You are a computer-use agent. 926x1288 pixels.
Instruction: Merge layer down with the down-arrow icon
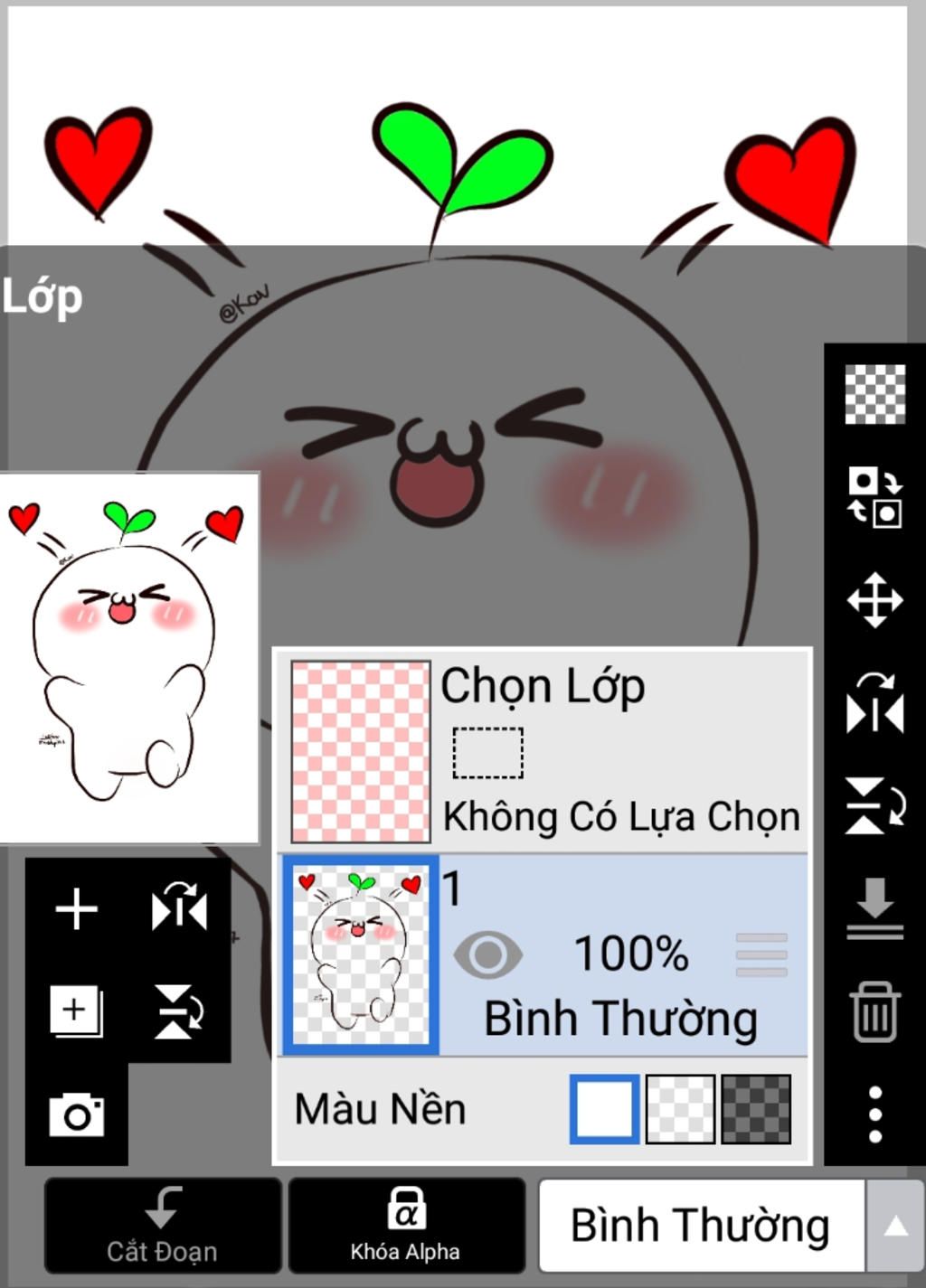coord(874,908)
